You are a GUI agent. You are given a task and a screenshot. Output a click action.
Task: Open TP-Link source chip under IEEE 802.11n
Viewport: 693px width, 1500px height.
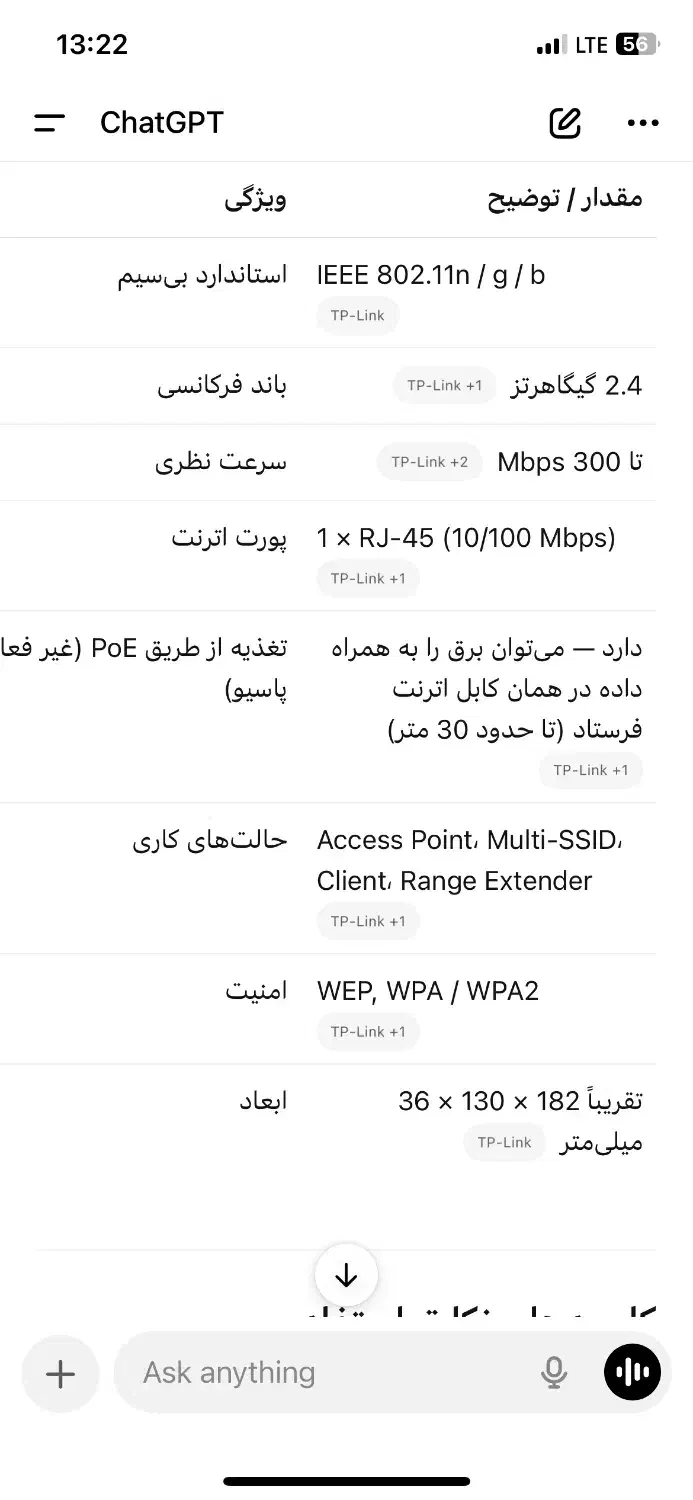(x=358, y=316)
